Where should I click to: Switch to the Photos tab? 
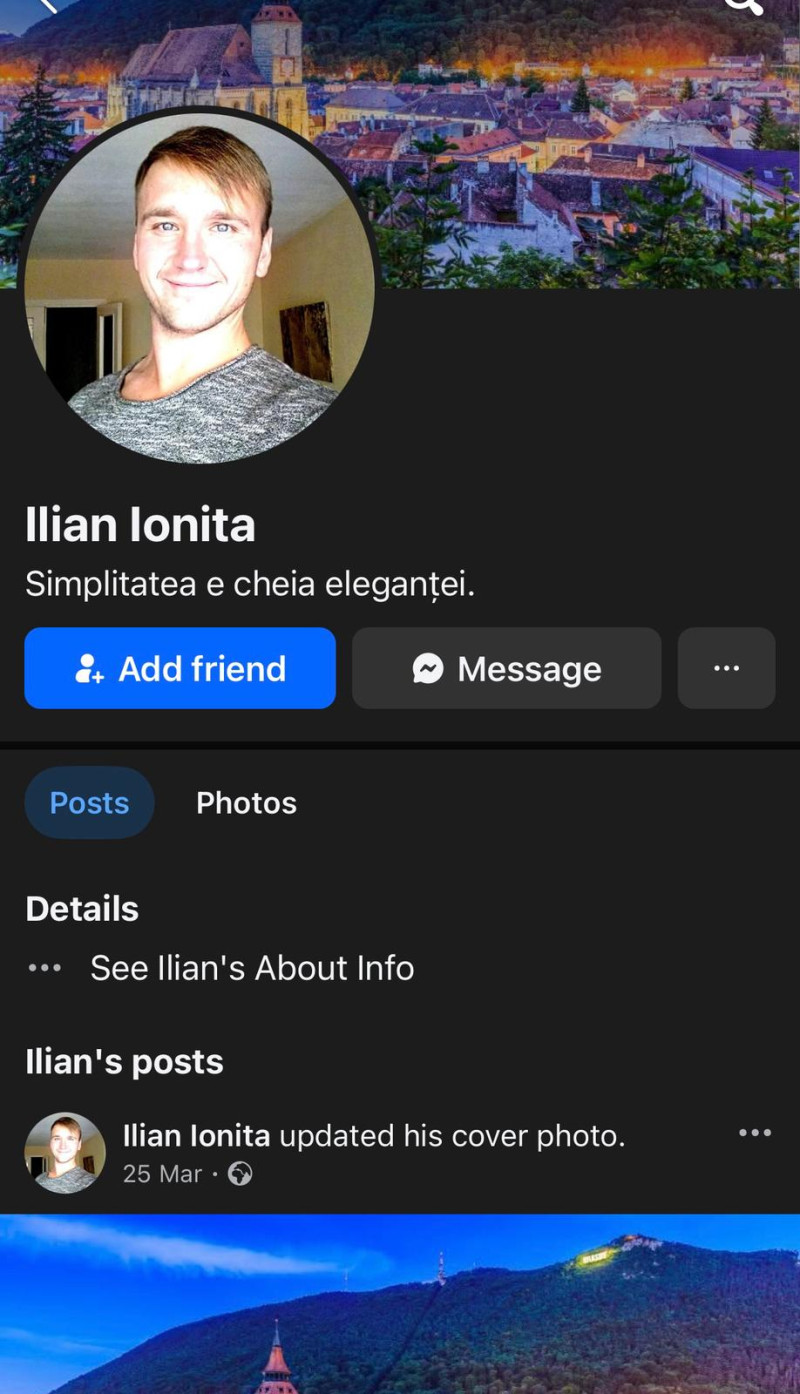point(246,803)
